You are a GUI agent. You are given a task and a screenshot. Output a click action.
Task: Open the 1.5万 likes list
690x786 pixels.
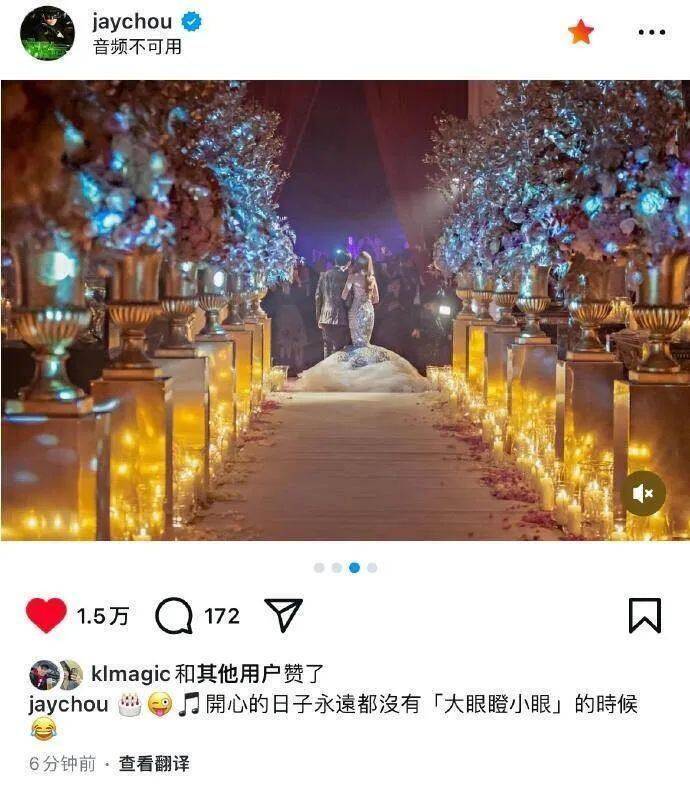103,617
